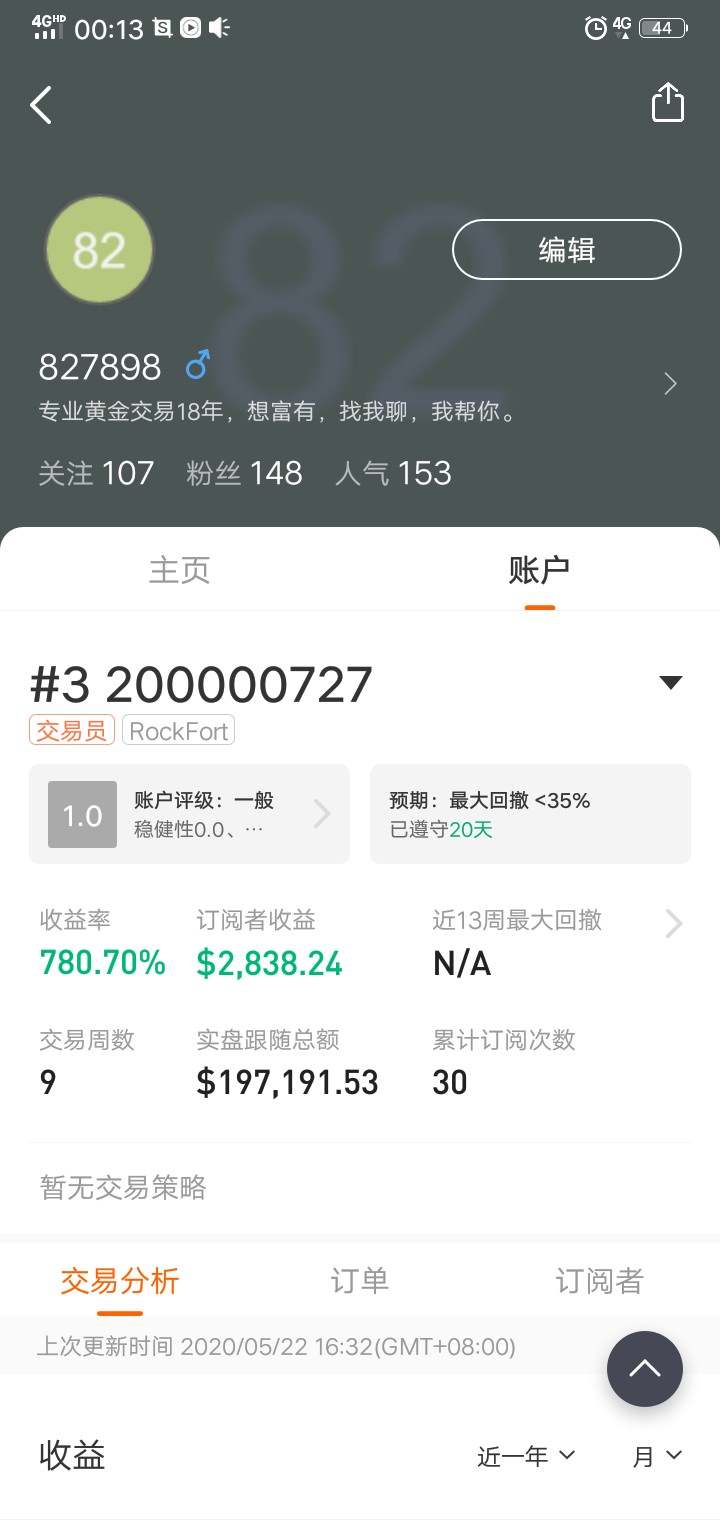Viewport: 720px width, 1520px height.
Task: Go back using the top-left arrow
Action: [x=40, y=104]
